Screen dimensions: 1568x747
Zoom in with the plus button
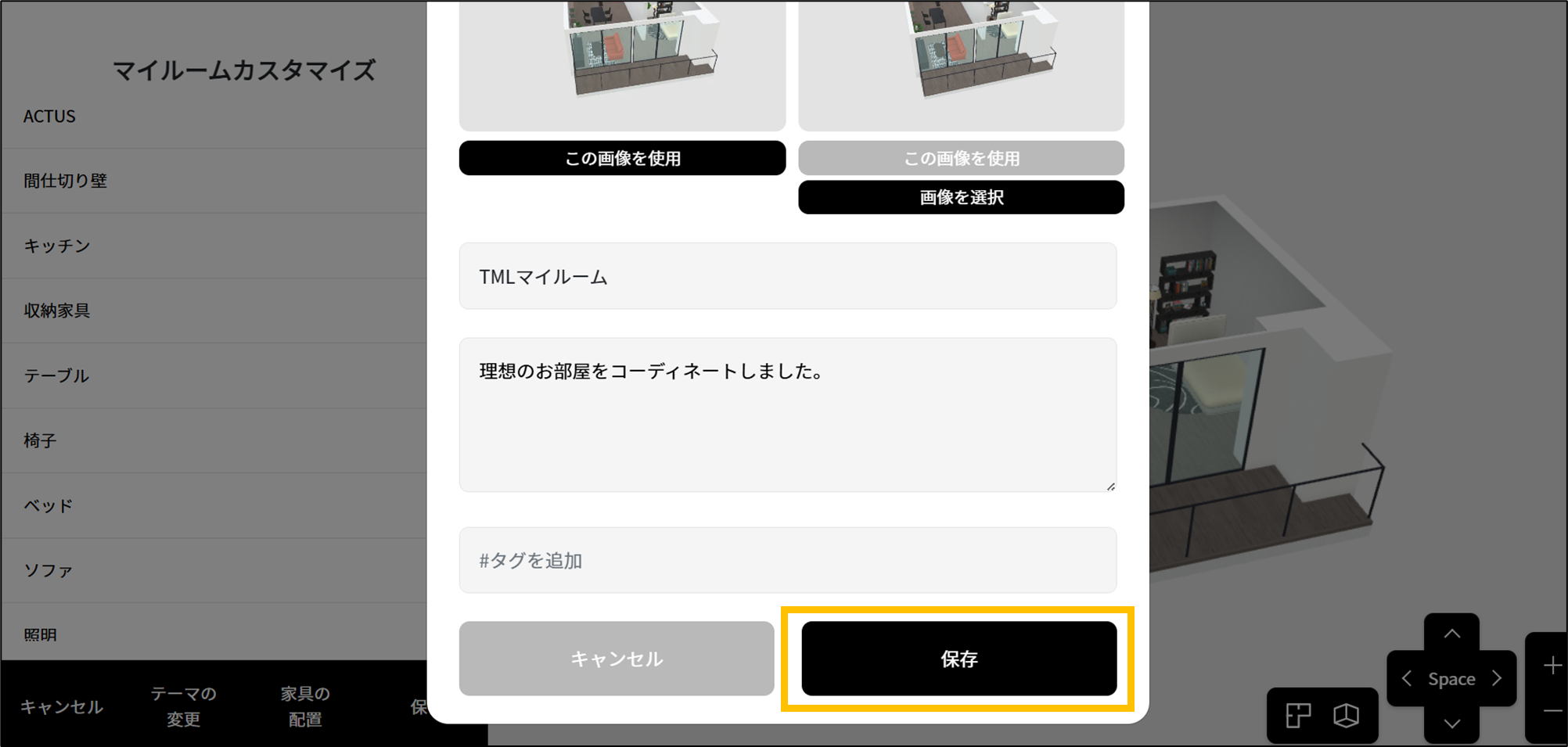tap(1552, 666)
